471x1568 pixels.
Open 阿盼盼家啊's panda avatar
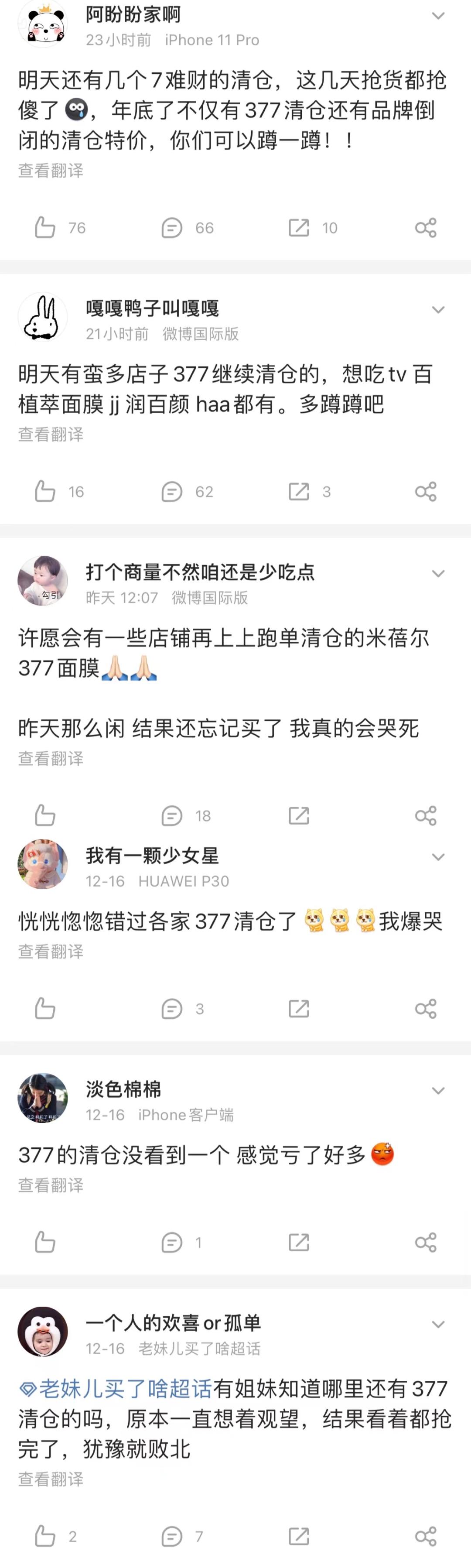42,24
